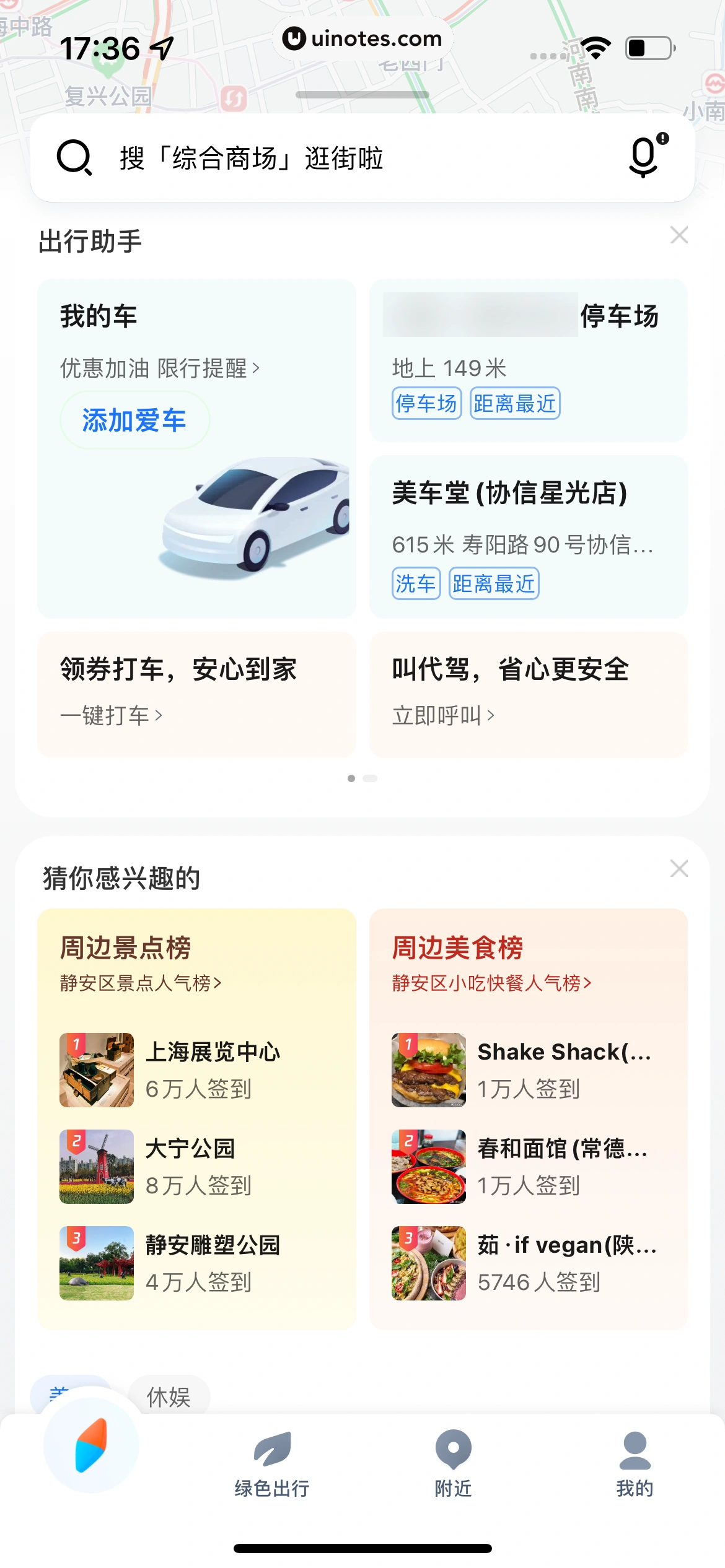Close the 出行助手 section
725x1568 pixels.
pos(679,235)
